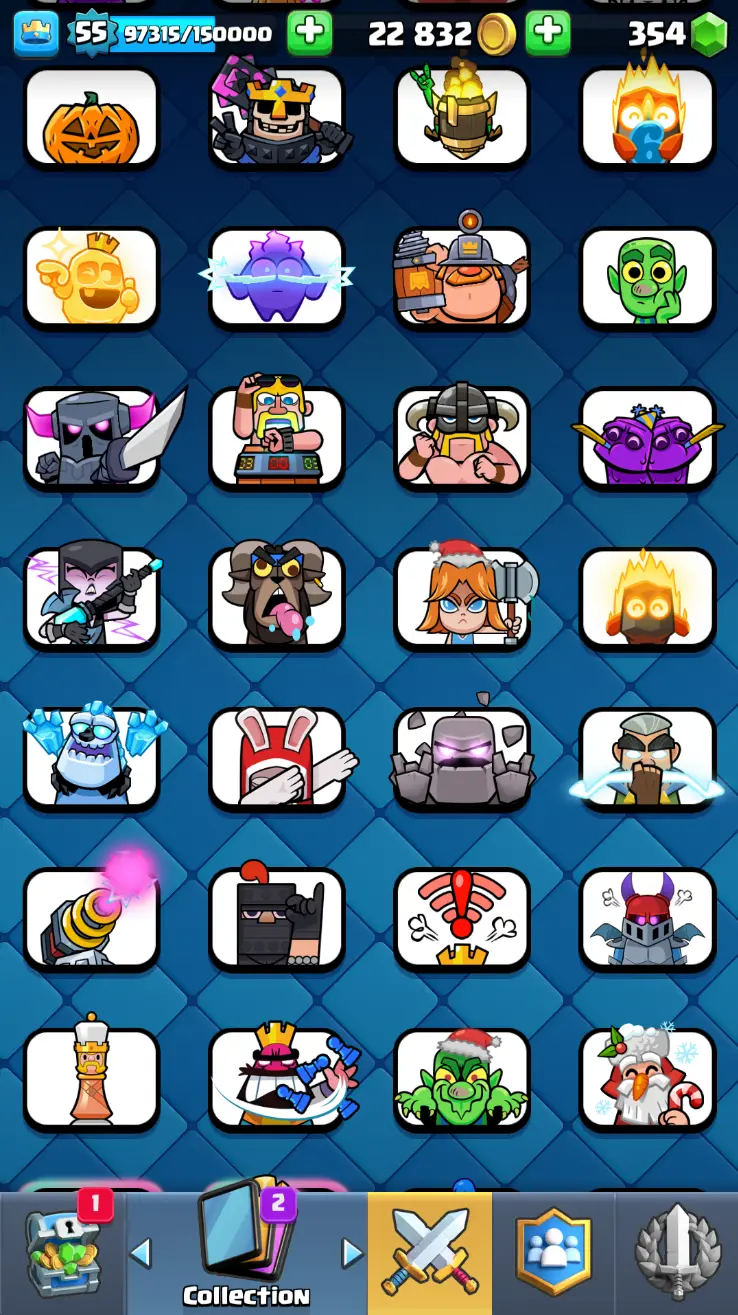Select the rabbit-eared facepalm emote
This screenshot has height=1315, width=738.
(277, 758)
